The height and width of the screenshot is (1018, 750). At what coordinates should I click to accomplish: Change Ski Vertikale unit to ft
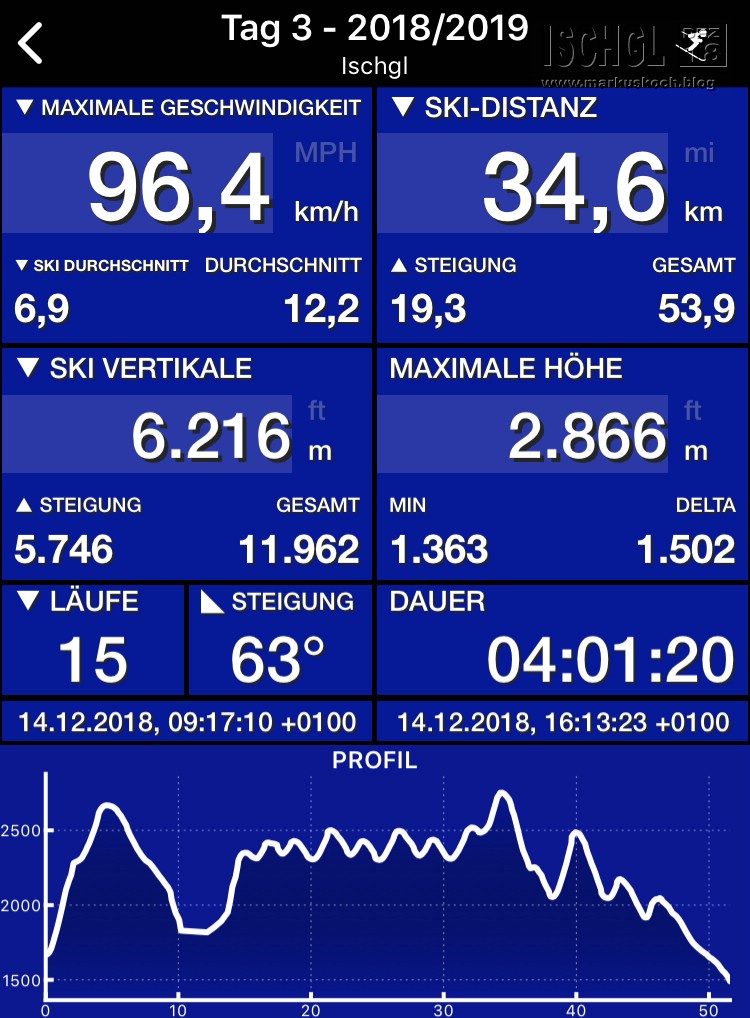(x=318, y=411)
